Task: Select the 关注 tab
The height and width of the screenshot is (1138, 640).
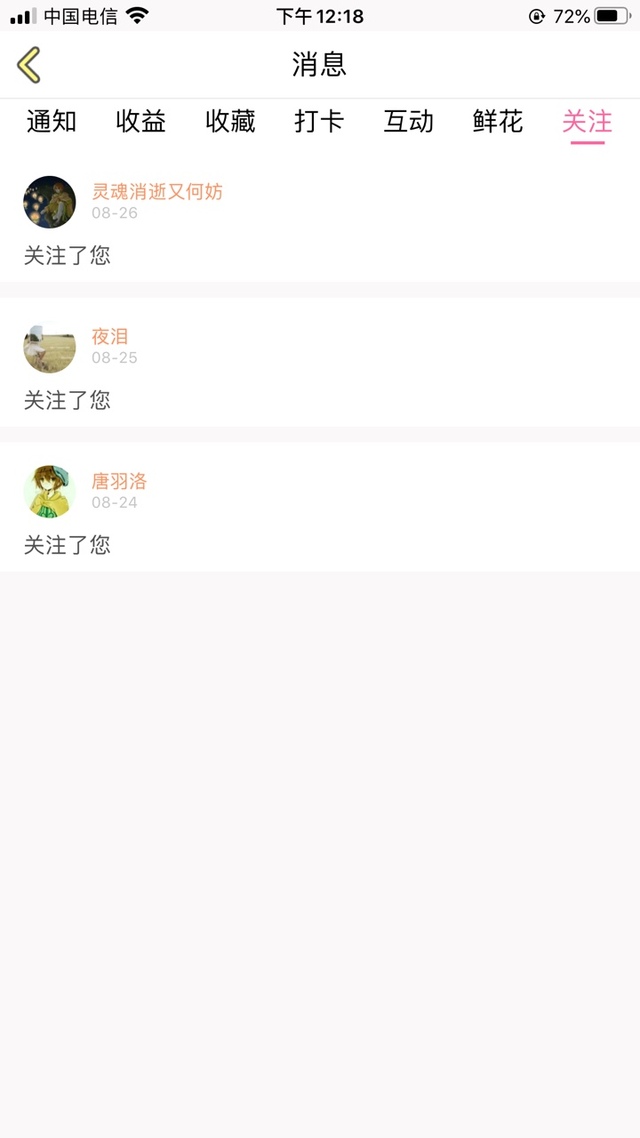Action: click(587, 122)
